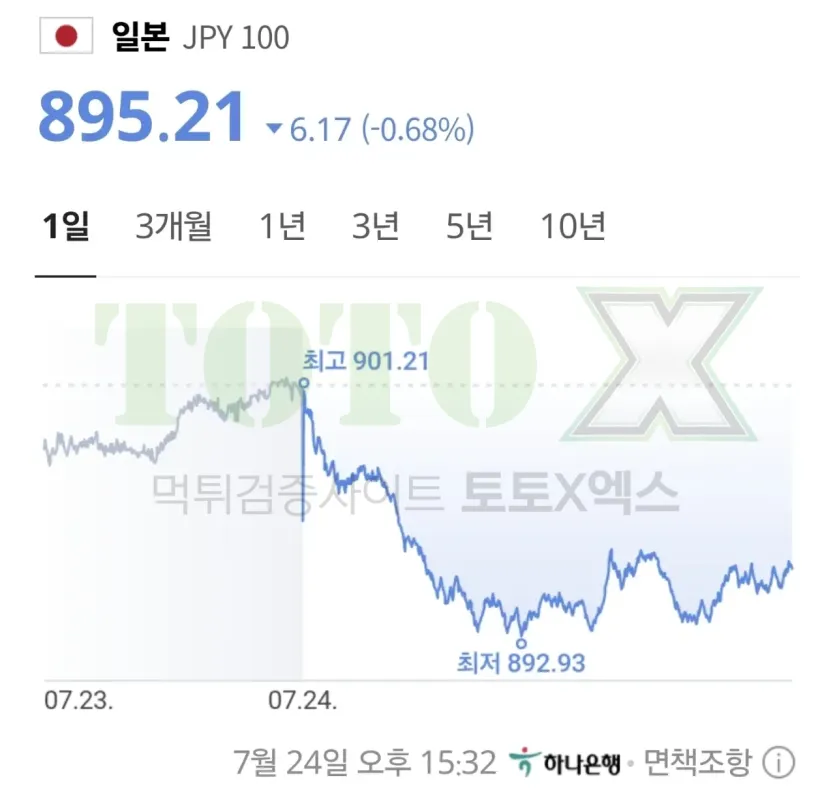The image size is (835, 797).
Task: View the 5년 chart range
Action: (469, 226)
